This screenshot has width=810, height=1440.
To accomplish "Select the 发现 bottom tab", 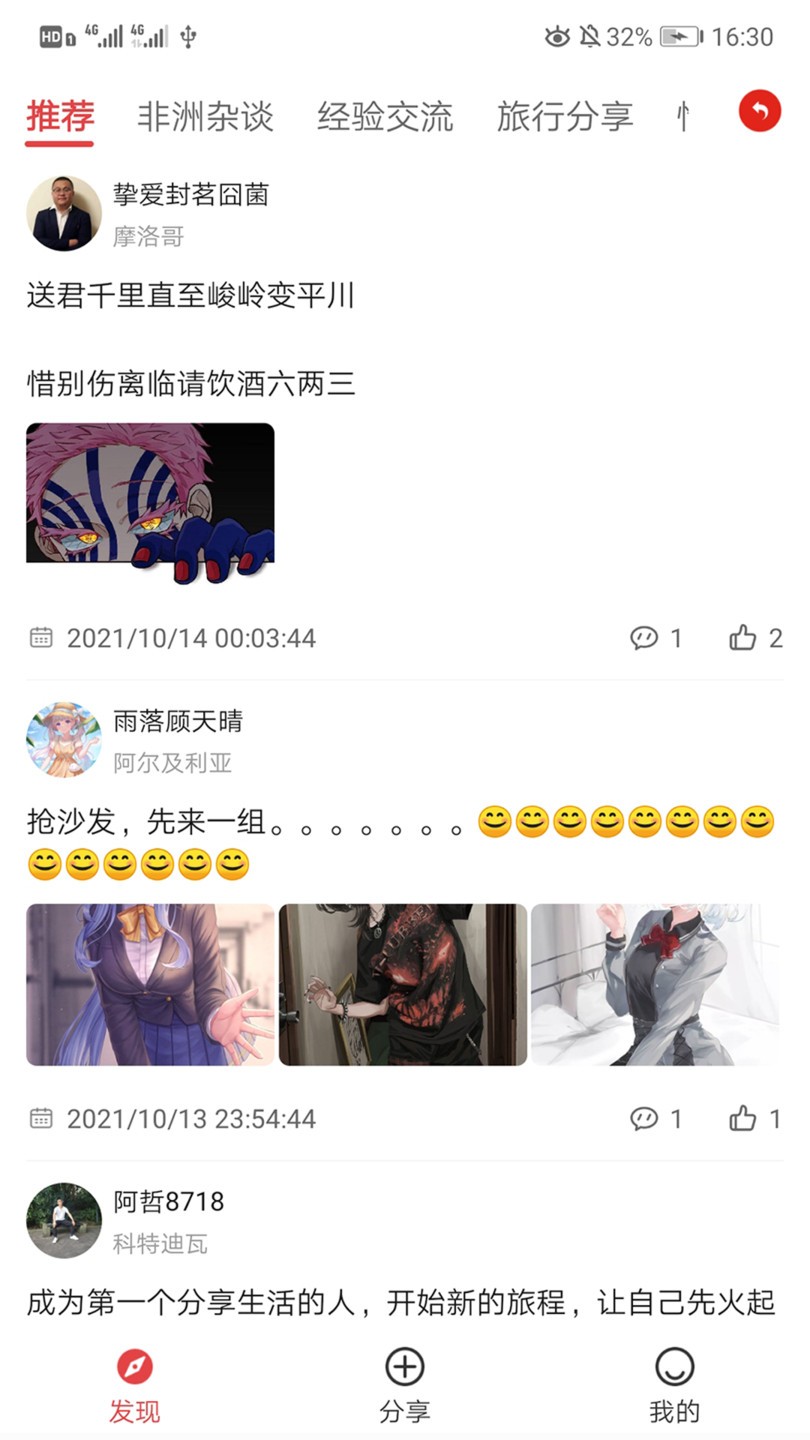I will [x=134, y=1385].
